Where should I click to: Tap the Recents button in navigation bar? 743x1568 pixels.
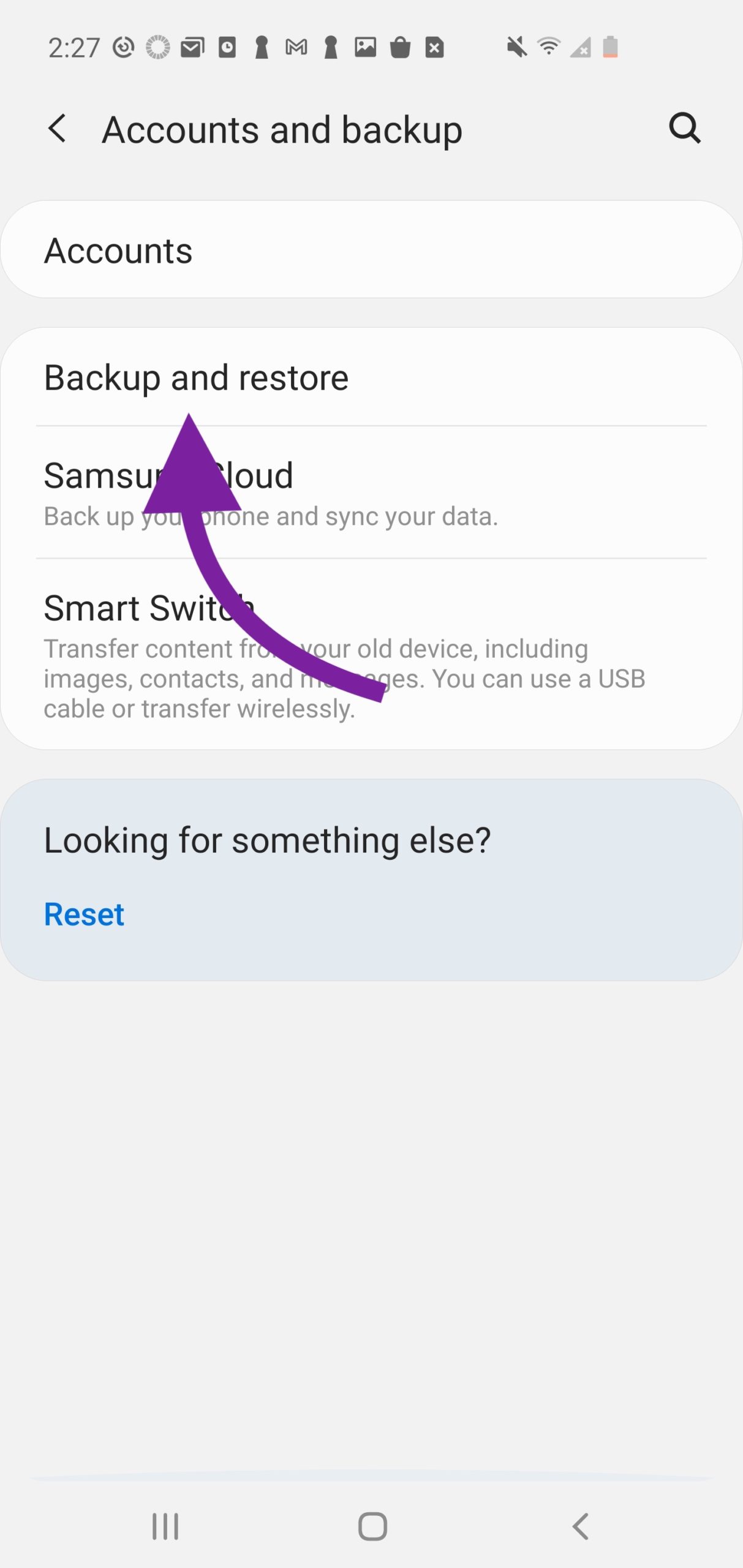pos(165,1526)
